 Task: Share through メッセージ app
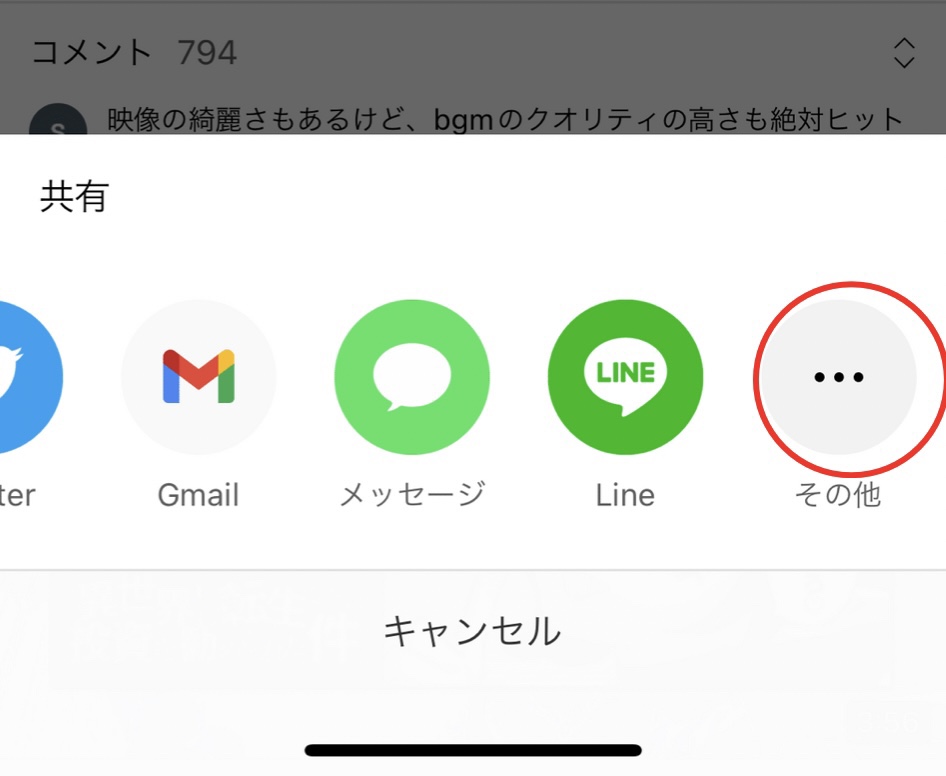click(x=412, y=378)
